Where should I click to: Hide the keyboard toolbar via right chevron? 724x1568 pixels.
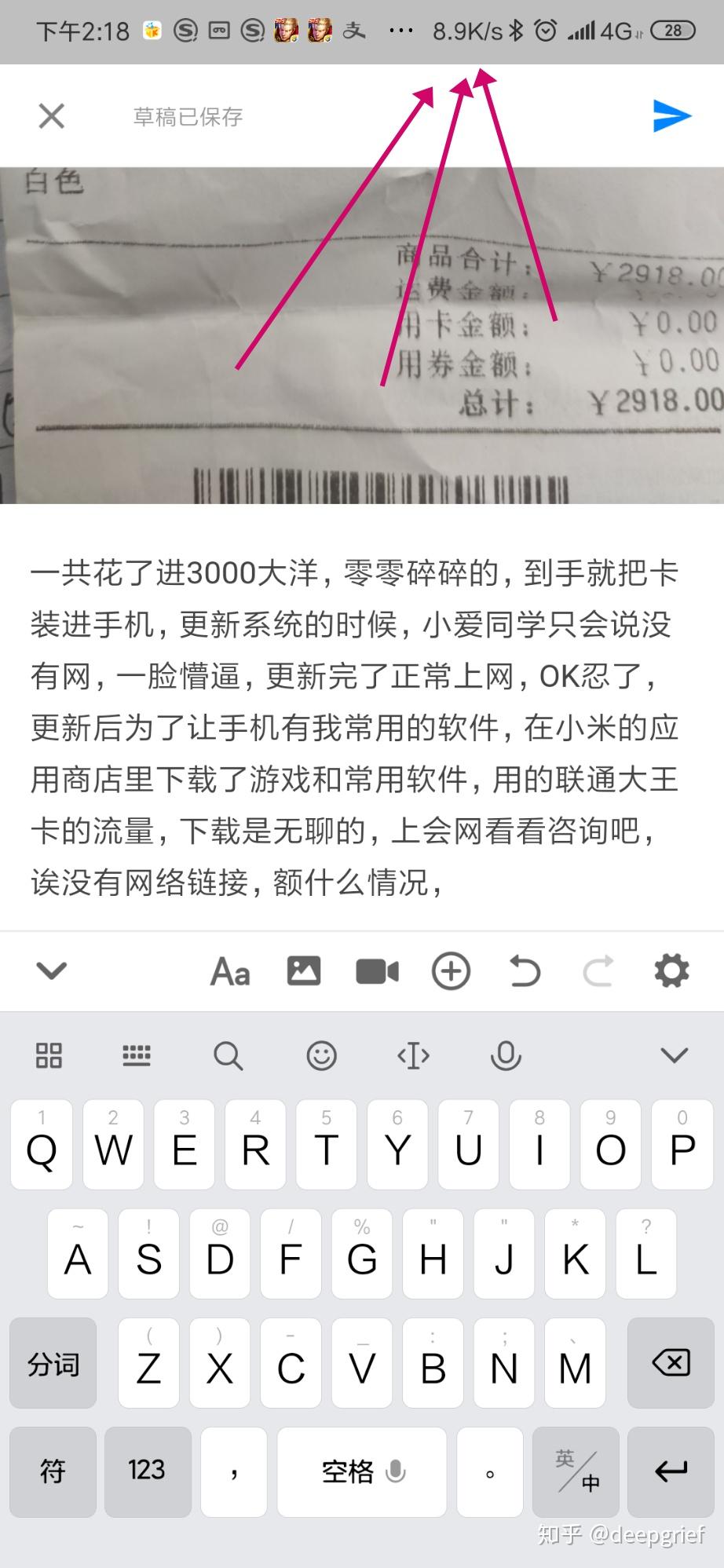(671, 1055)
